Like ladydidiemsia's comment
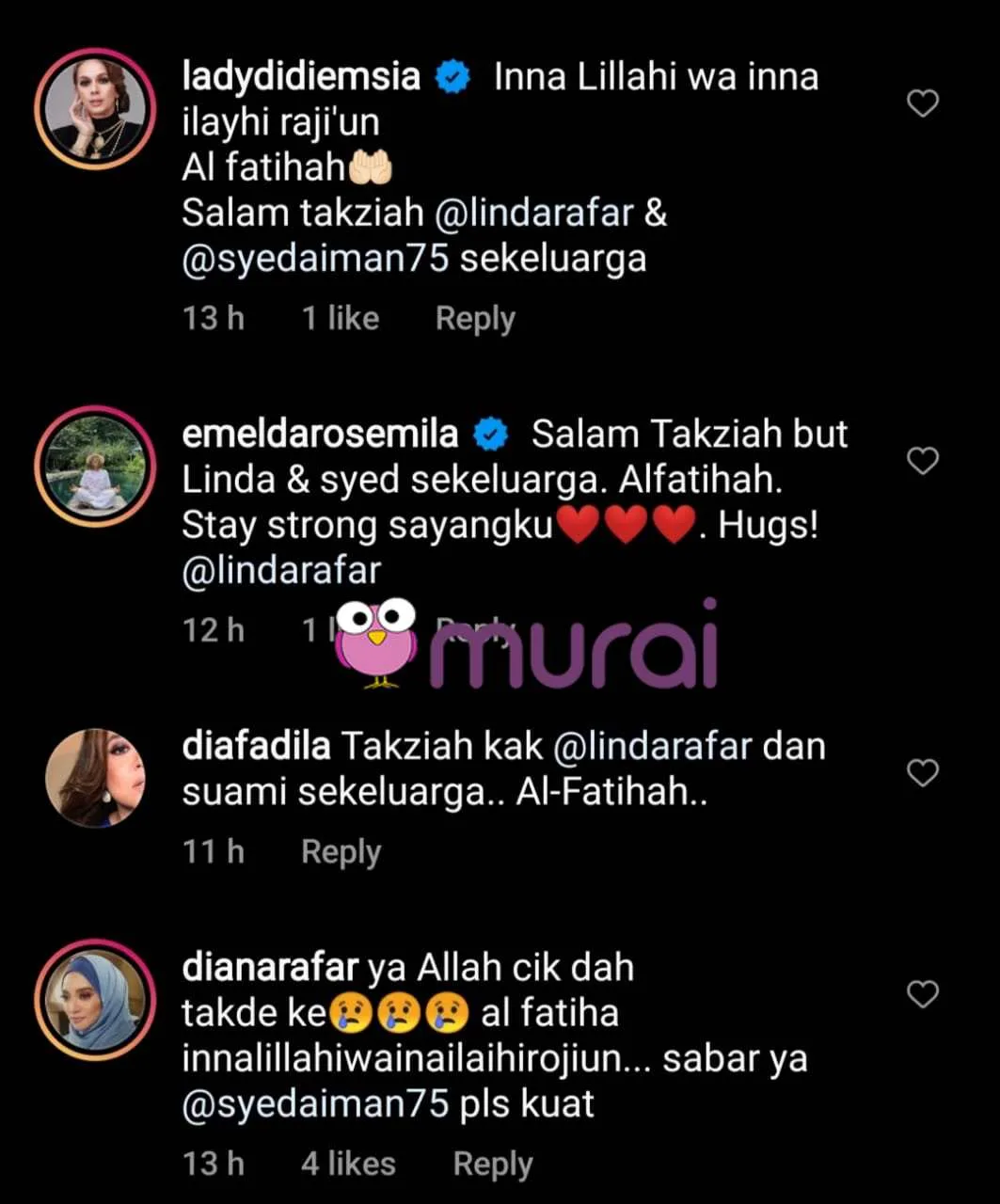This screenshot has width=1000, height=1204. tap(923, 103)
